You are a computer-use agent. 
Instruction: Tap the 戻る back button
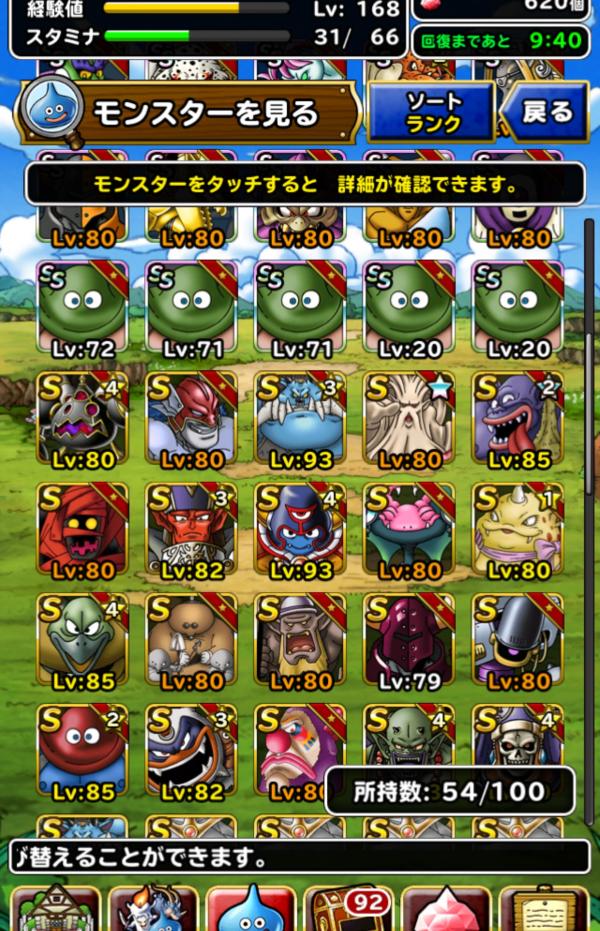[x=546, y=111]
